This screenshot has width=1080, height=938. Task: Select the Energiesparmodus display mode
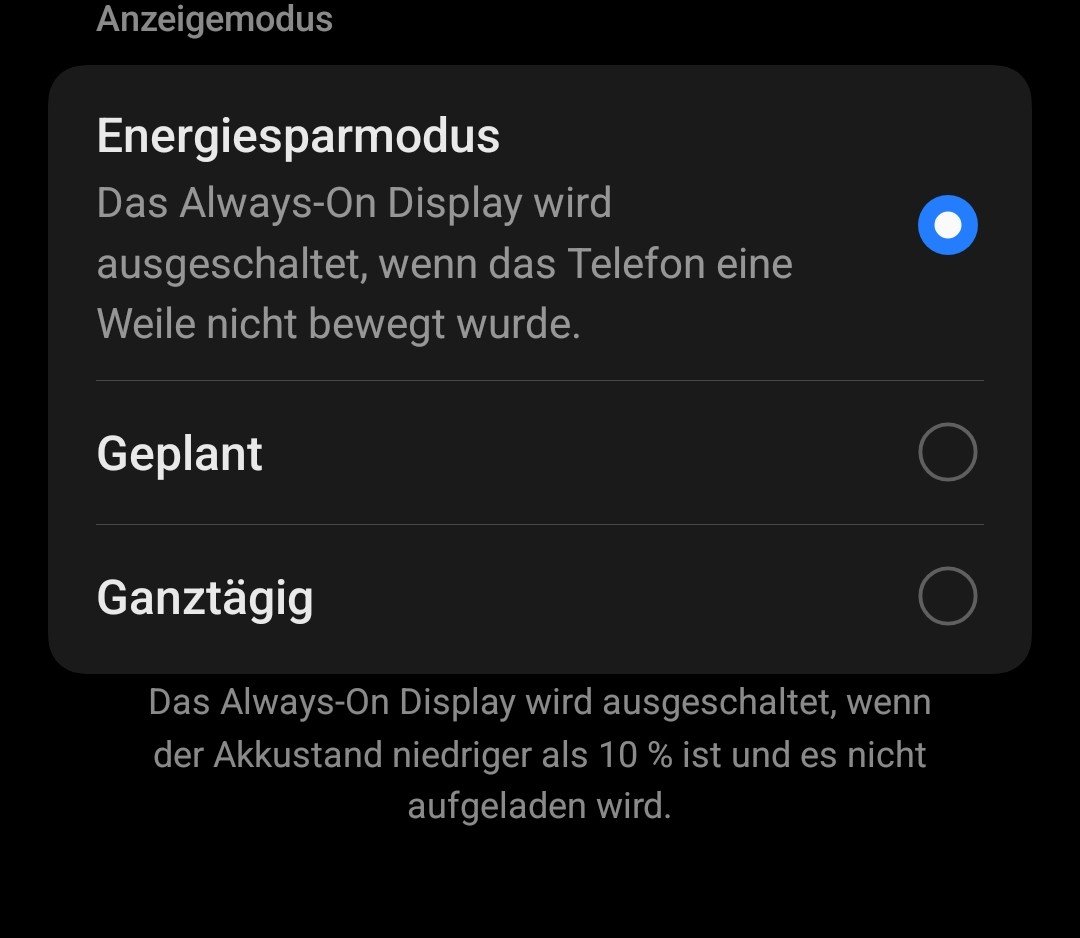pos(946,225)
